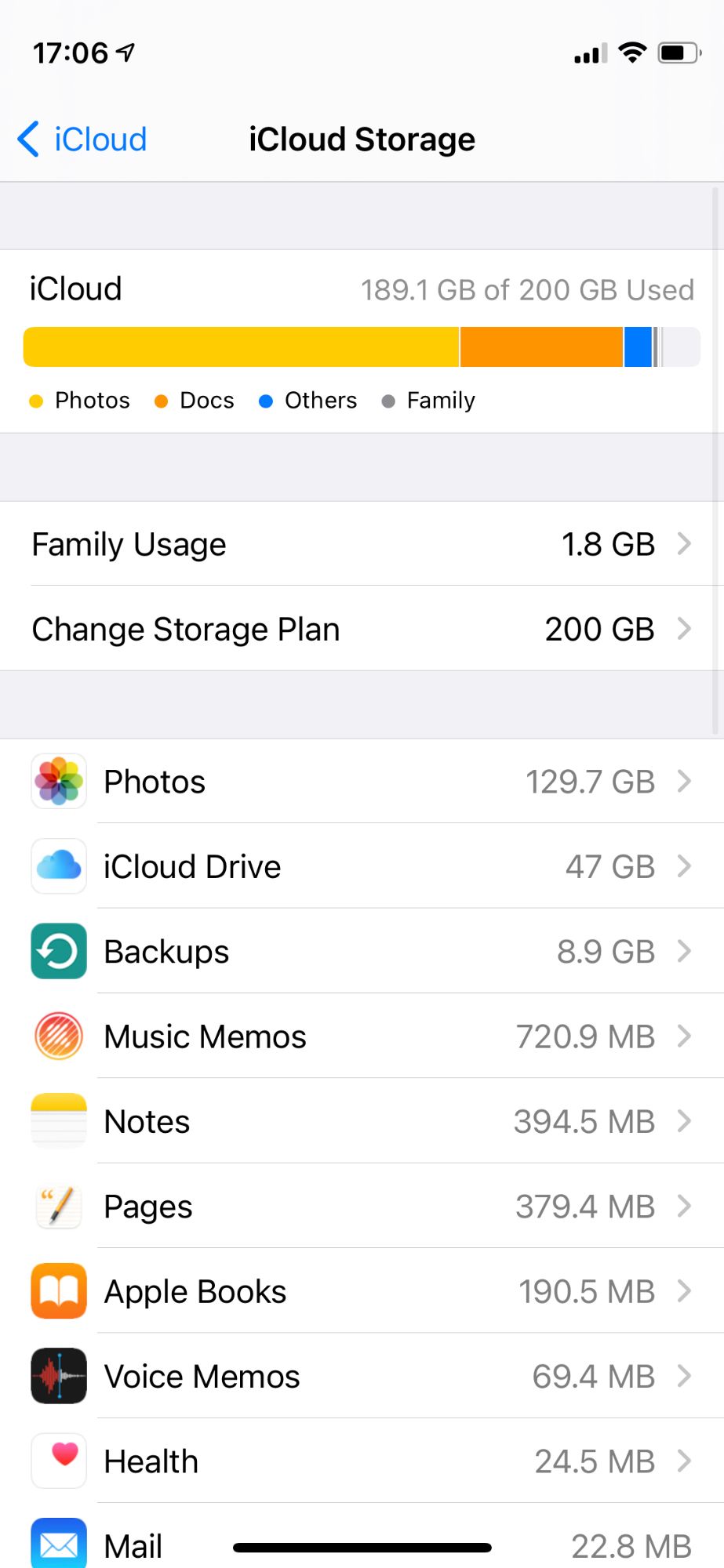Open details chevron on Photos row
Image resolution: width=724 pixels, height=1568 pixels.
tap(686, 782)
